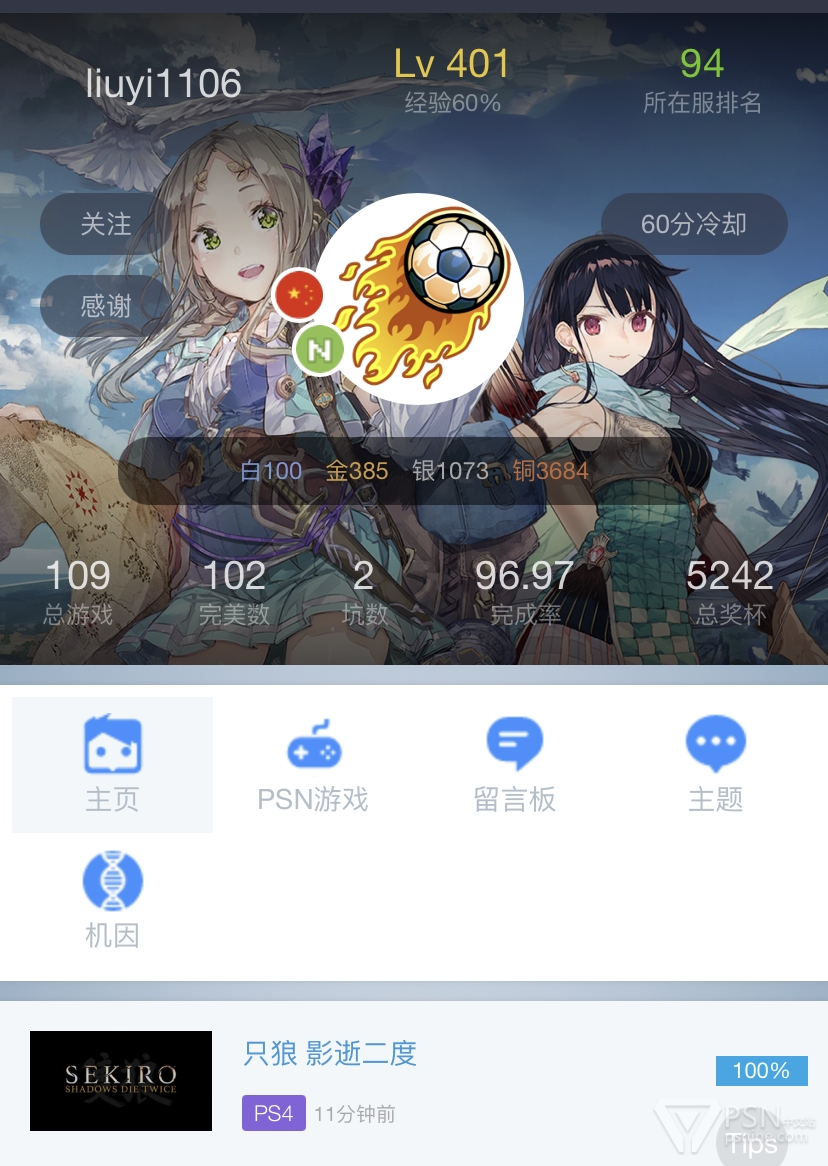Switch to the 主页 tab
This screenshot has height=1166, width=828.
click(x=112, y=764)
